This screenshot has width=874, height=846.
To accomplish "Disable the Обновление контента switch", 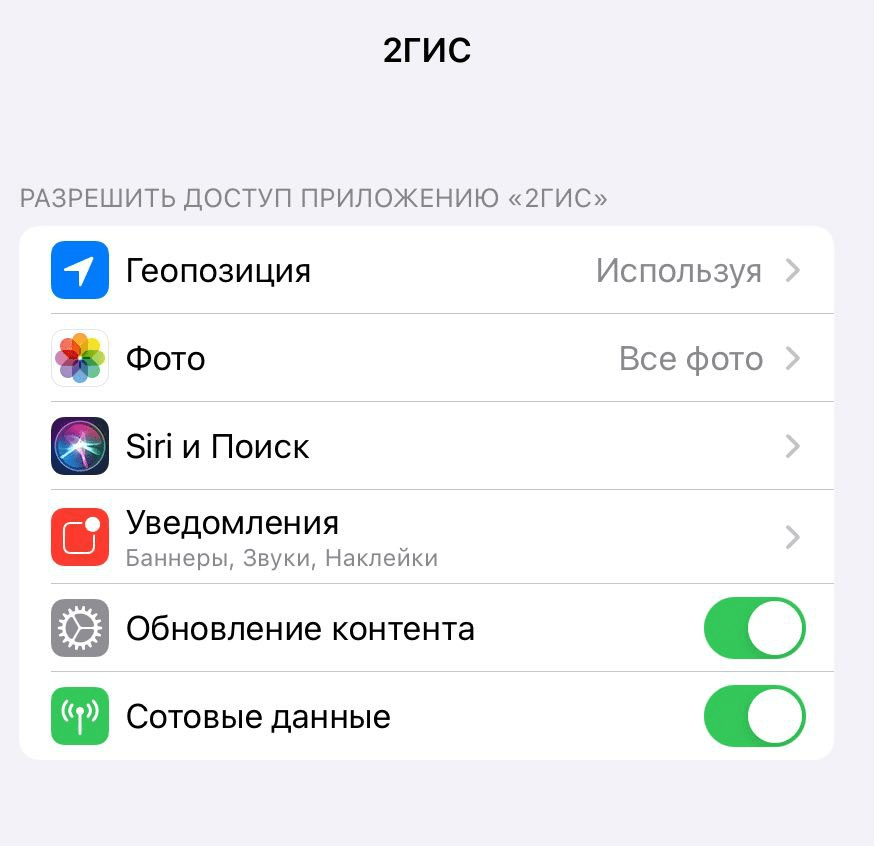I will point(754,629).
